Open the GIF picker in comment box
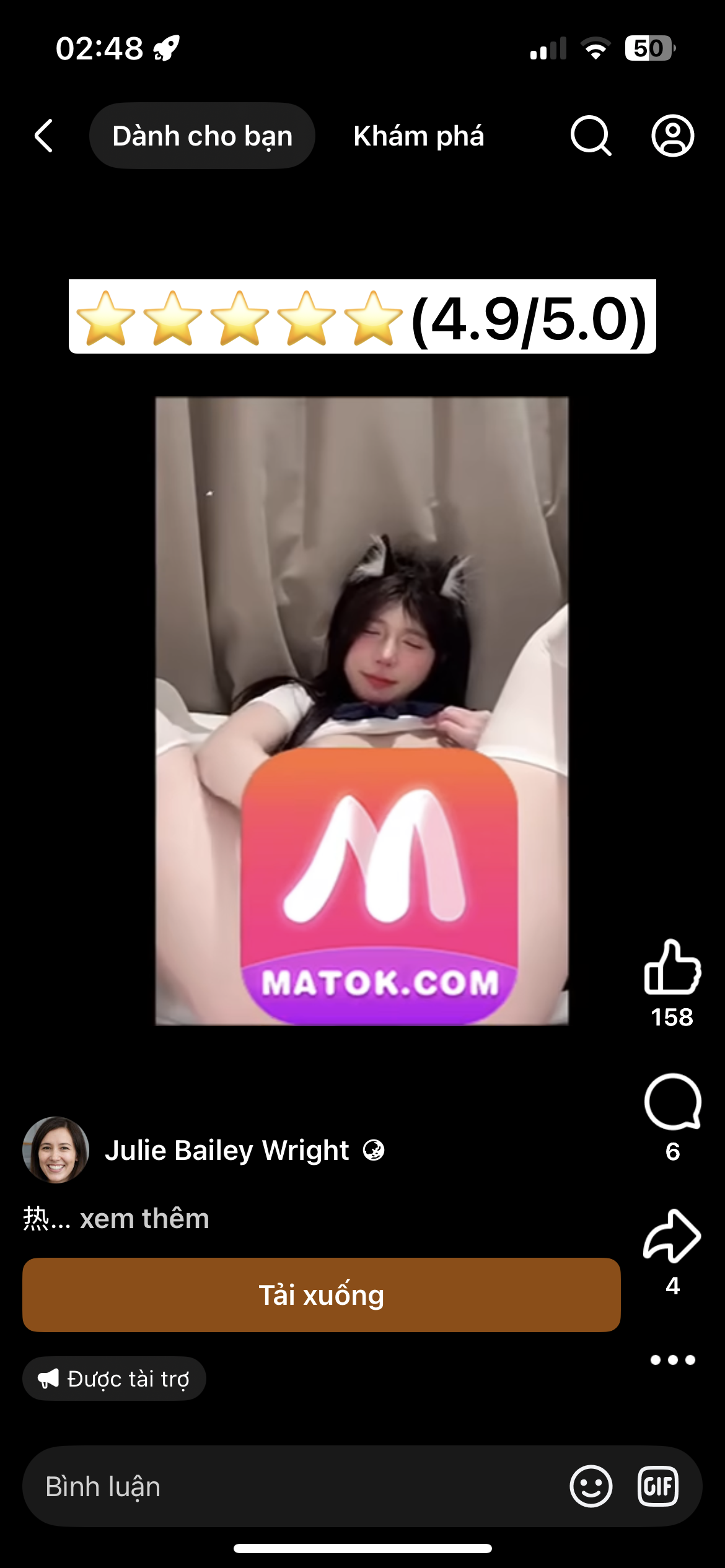This screenshot has width=725, height=1568. (657, 1486)
